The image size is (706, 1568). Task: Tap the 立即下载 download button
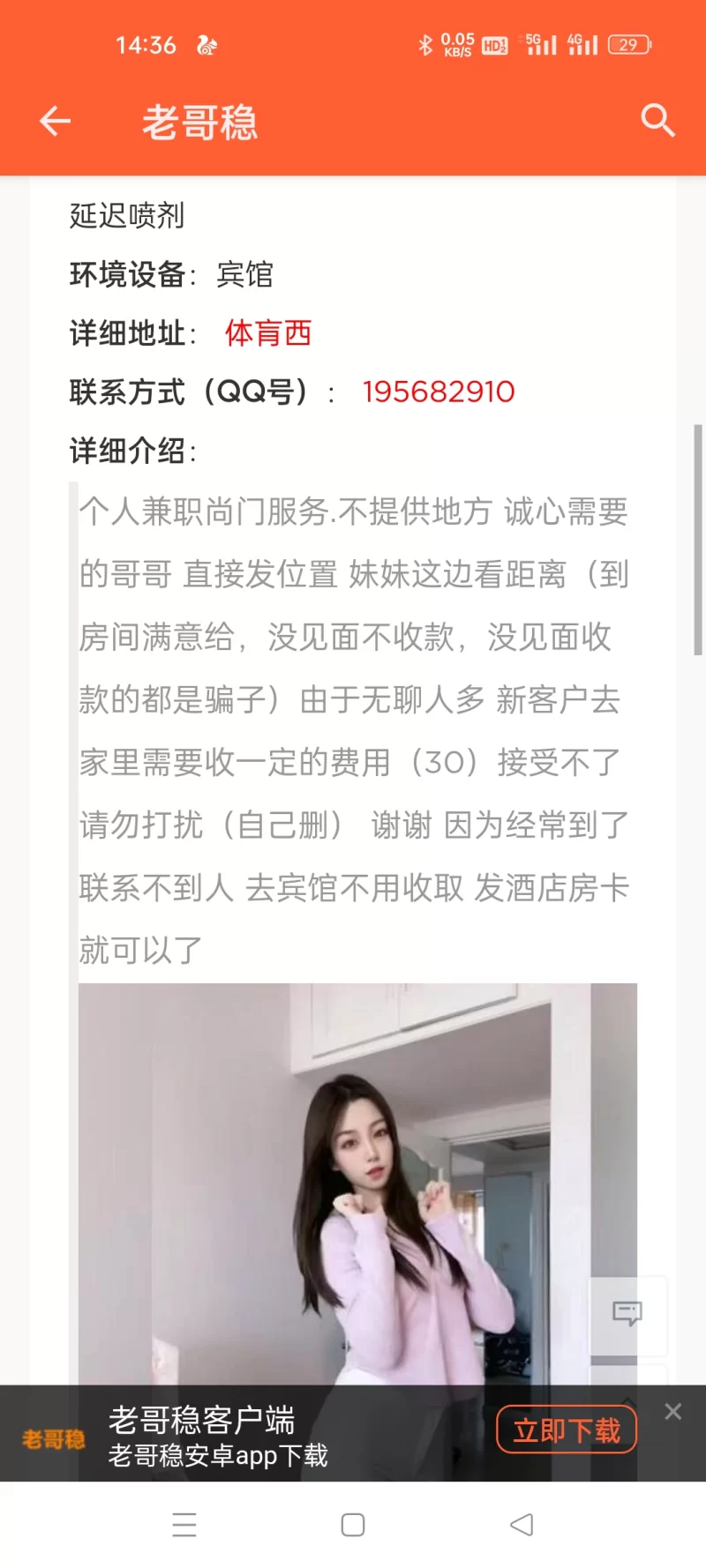(567, 1430)
